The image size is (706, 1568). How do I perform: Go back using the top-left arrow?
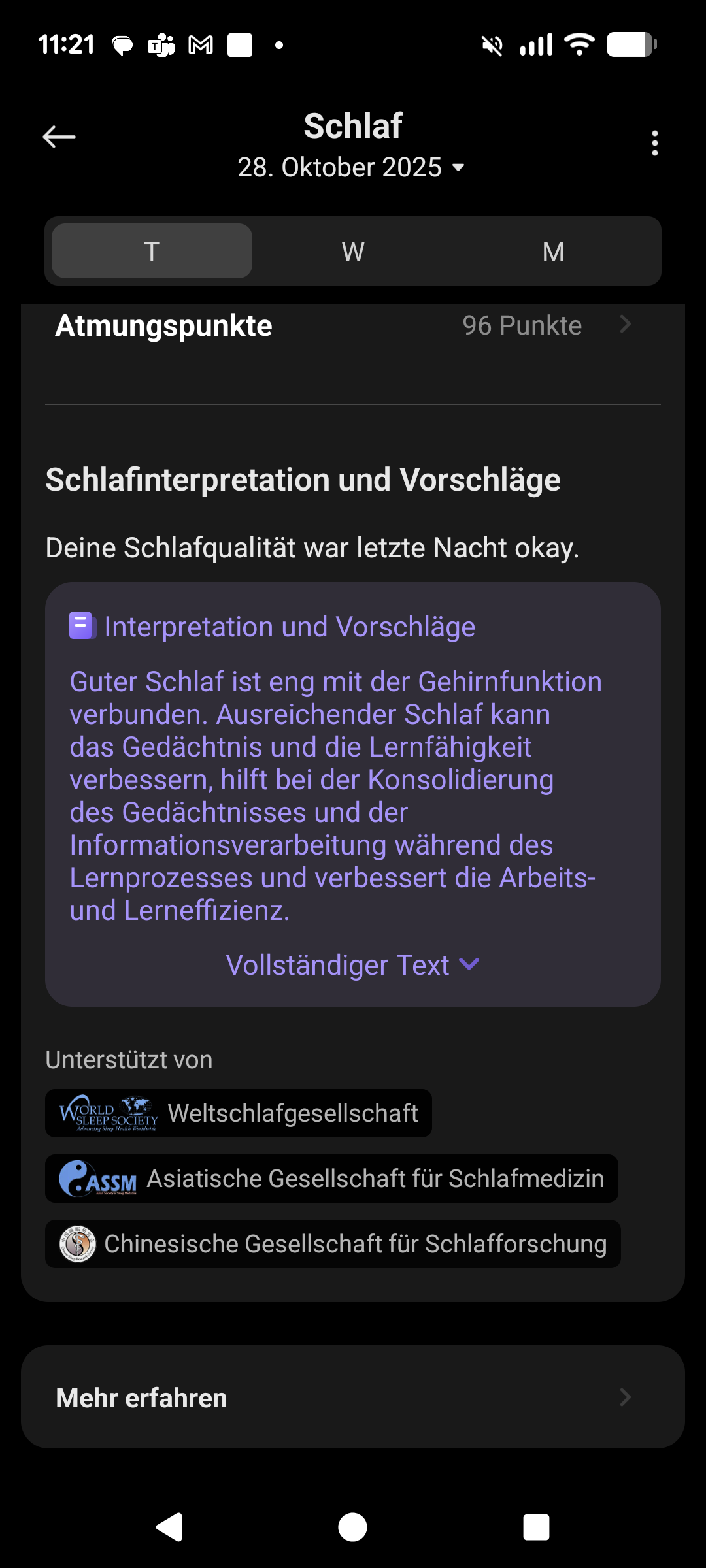click(x=59, y=137)
